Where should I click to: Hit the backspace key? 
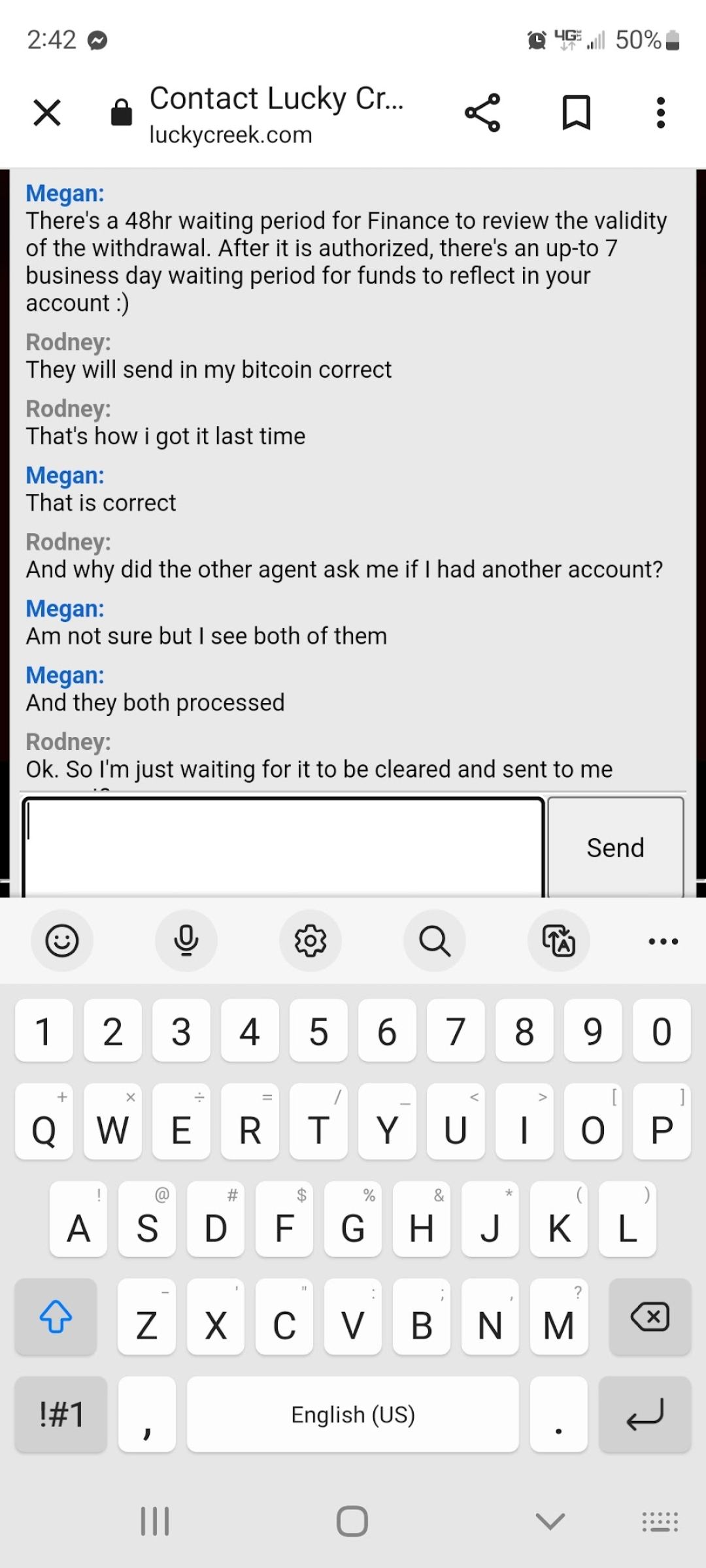point(650,1316)
